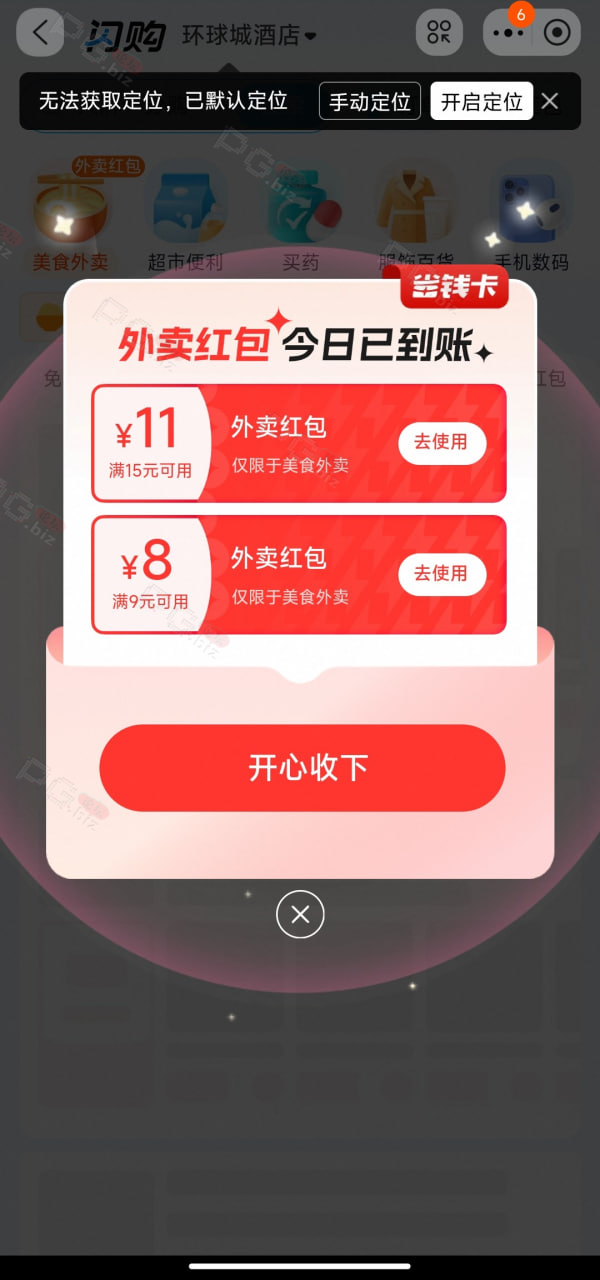Accept coupons with 开心收下
Image resolution: width=600 pixels, height=1280 pixels.
click(x=302, y=768)
